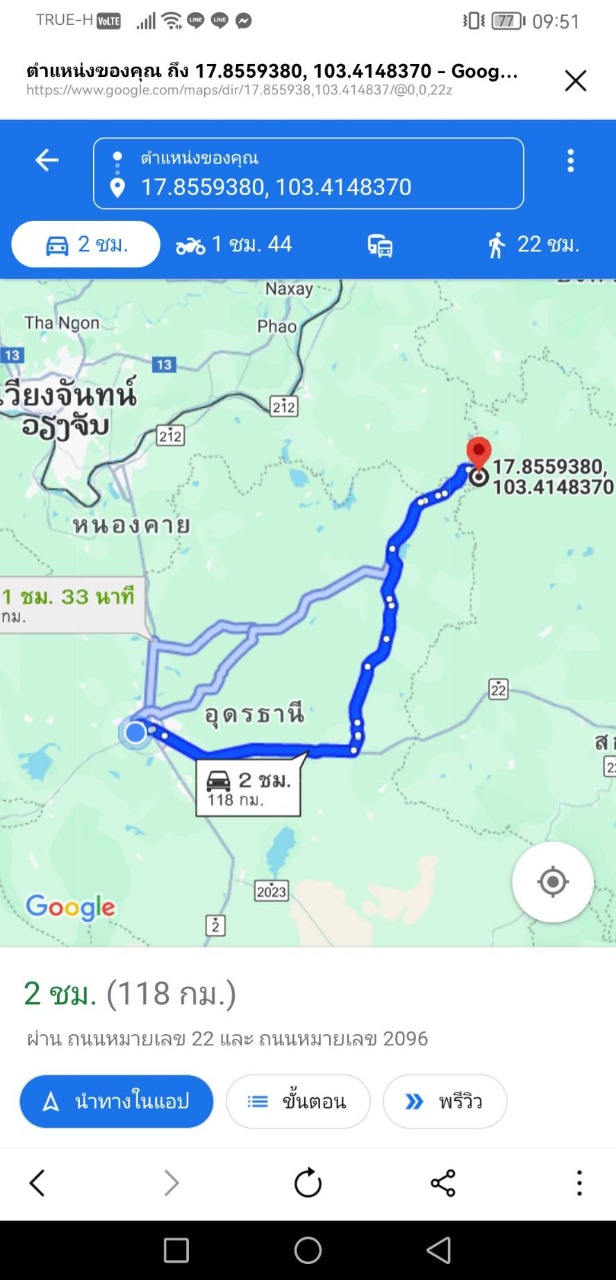Open the three-dot menu in the directions header
616x1280 pixels.
coord(570,161)
